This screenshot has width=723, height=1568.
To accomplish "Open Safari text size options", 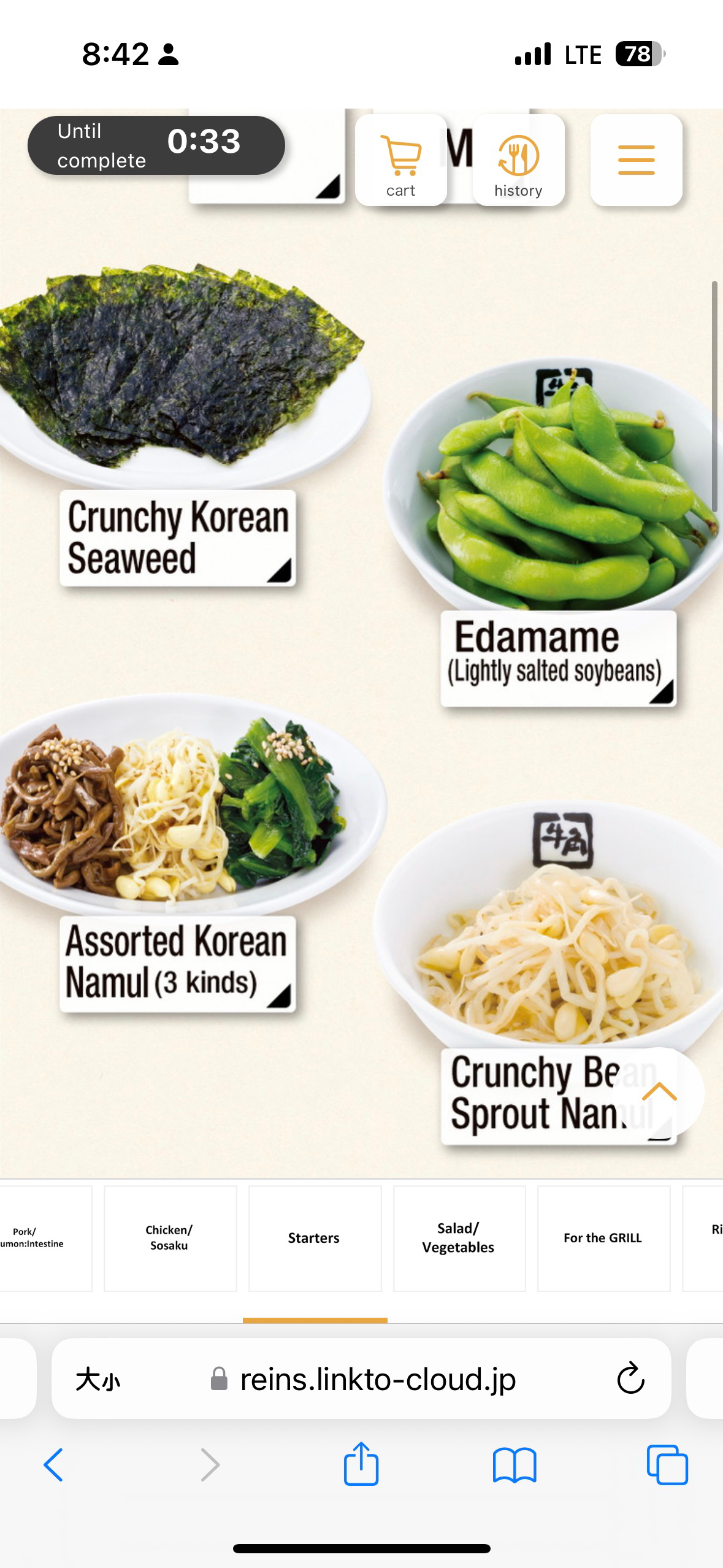I will point(98,1380).
